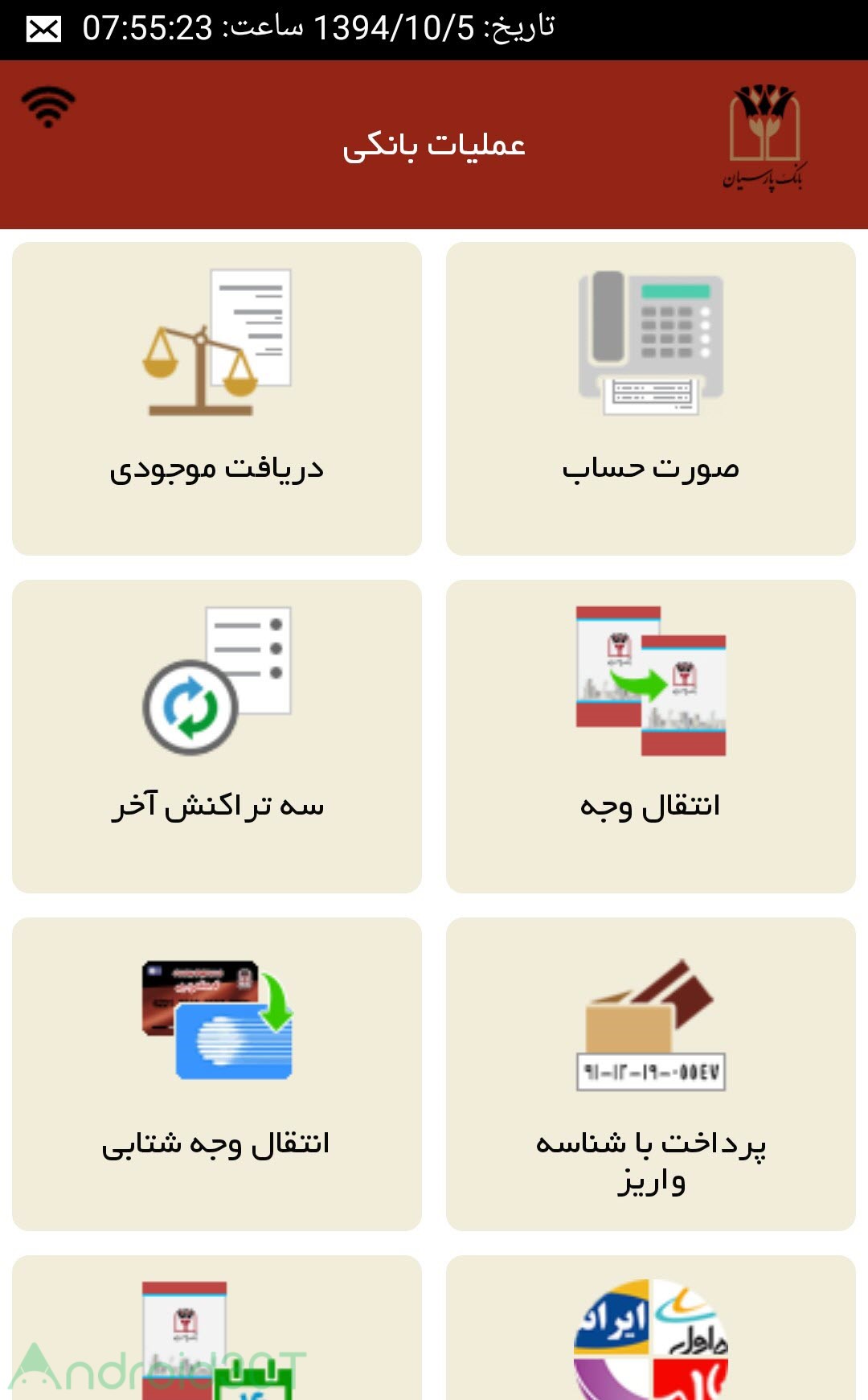The image size is (868, 1400).
Task: Open صورت حساب account statement card
Action: (x=651, y=399)
